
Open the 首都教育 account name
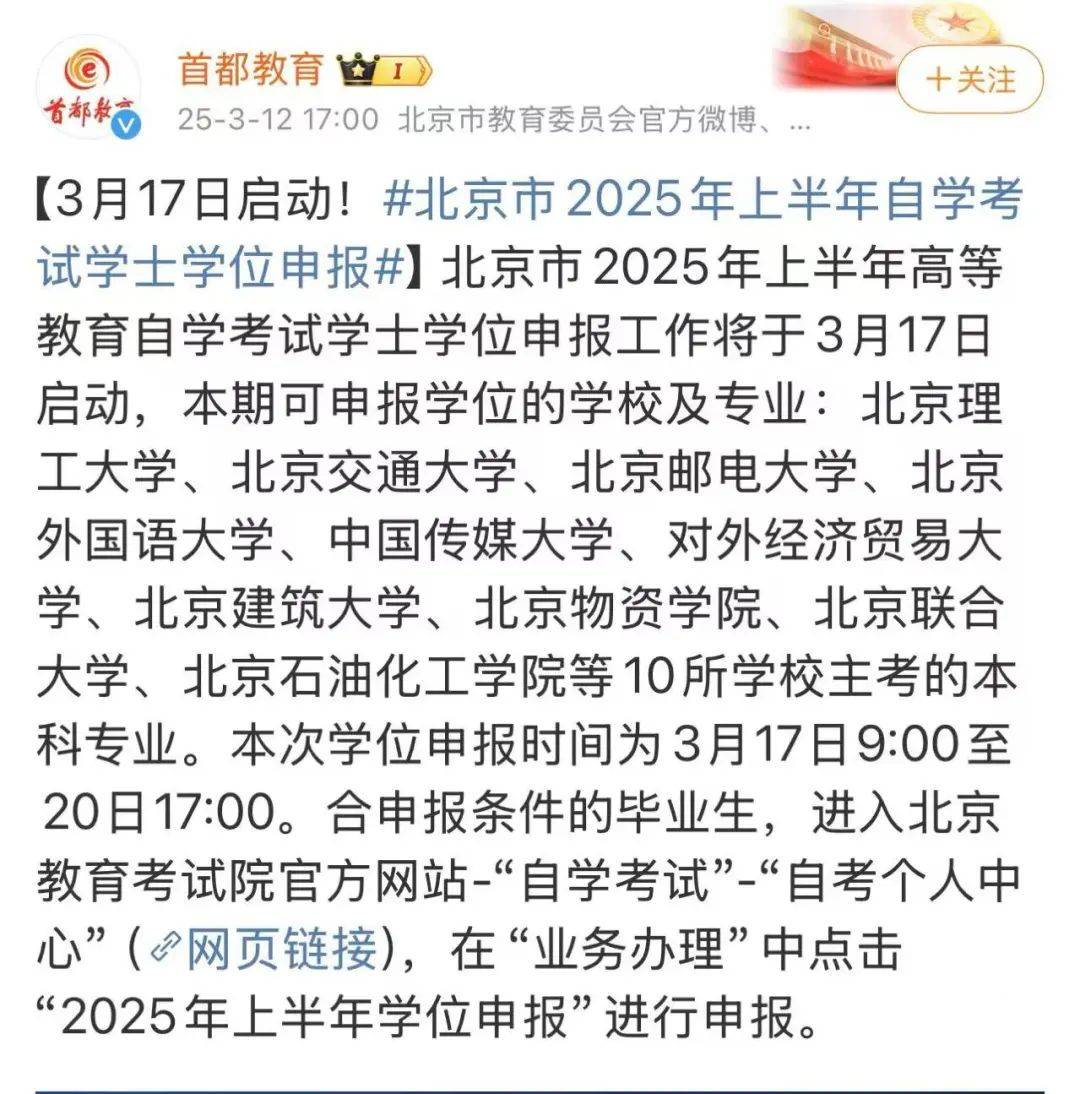250,69
